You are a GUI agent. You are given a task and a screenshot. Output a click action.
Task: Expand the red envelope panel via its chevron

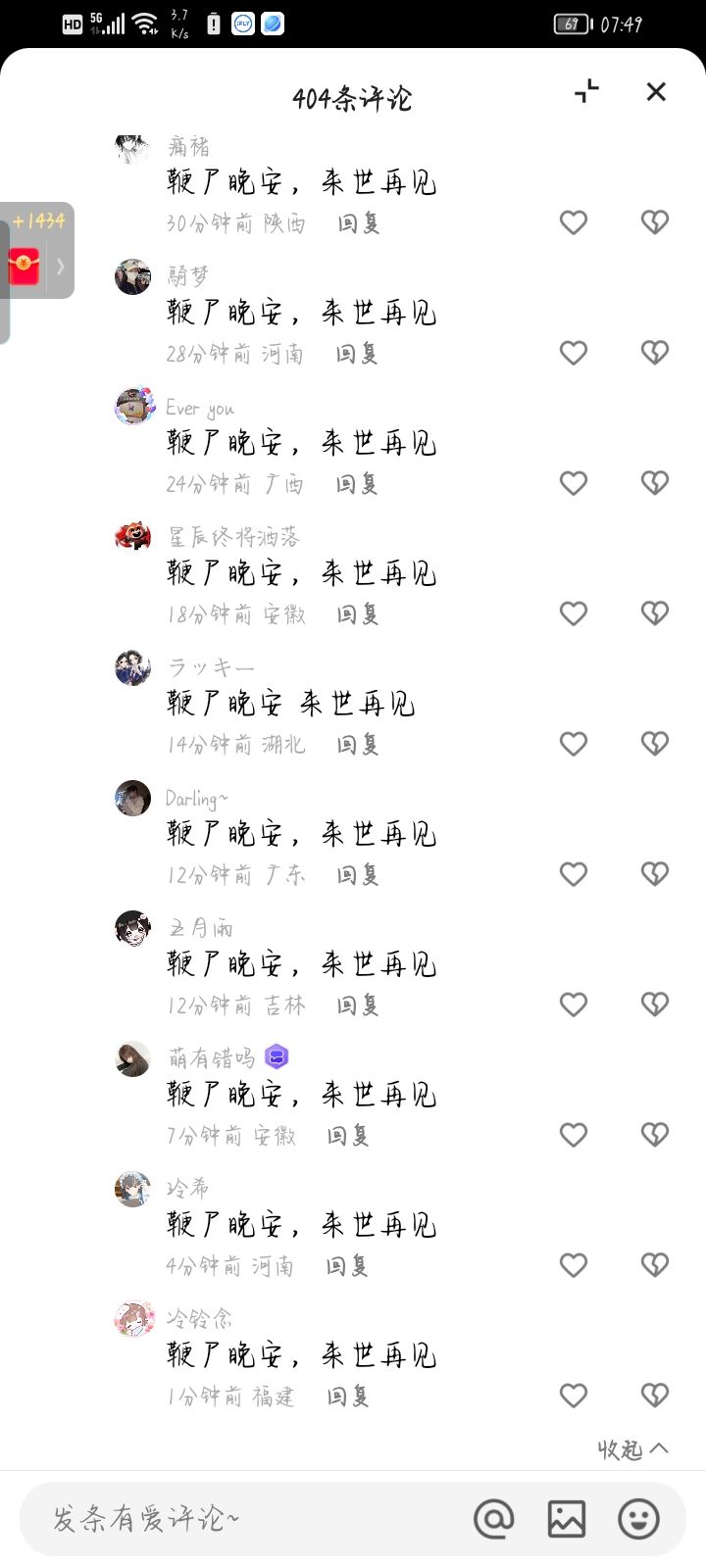pos(61,265)
